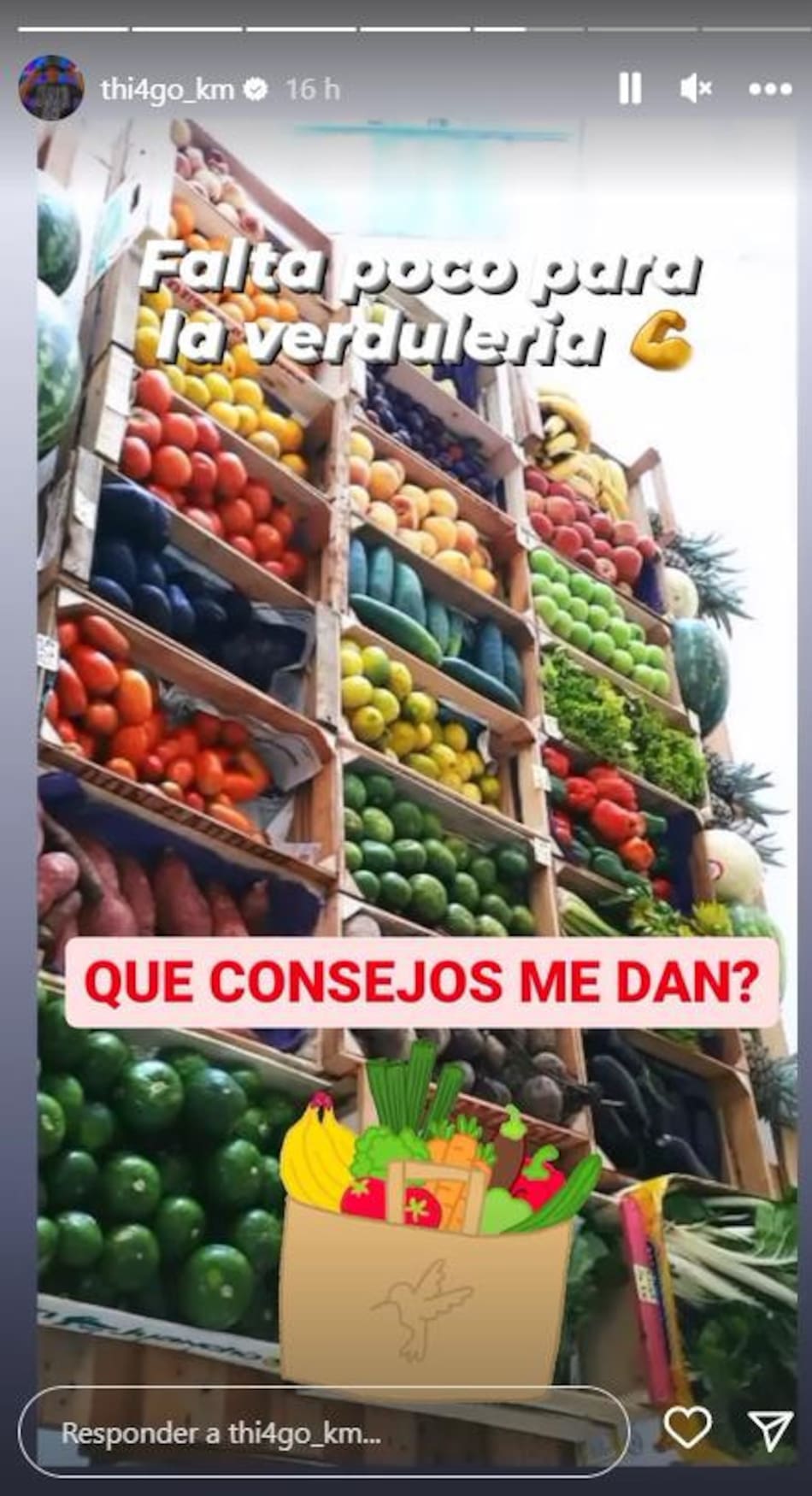Tap the thi4go_km username

(167, 89)
